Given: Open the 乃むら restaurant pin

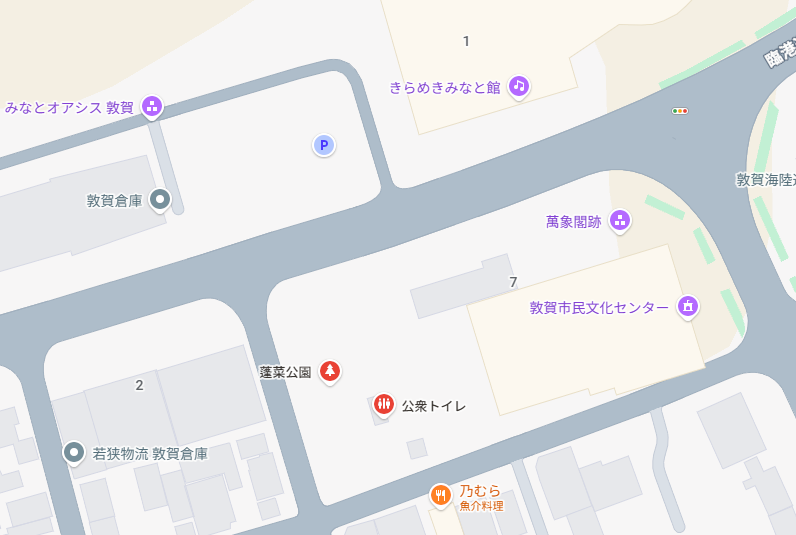Looking at the screenshot, I should tap(440, 494).
